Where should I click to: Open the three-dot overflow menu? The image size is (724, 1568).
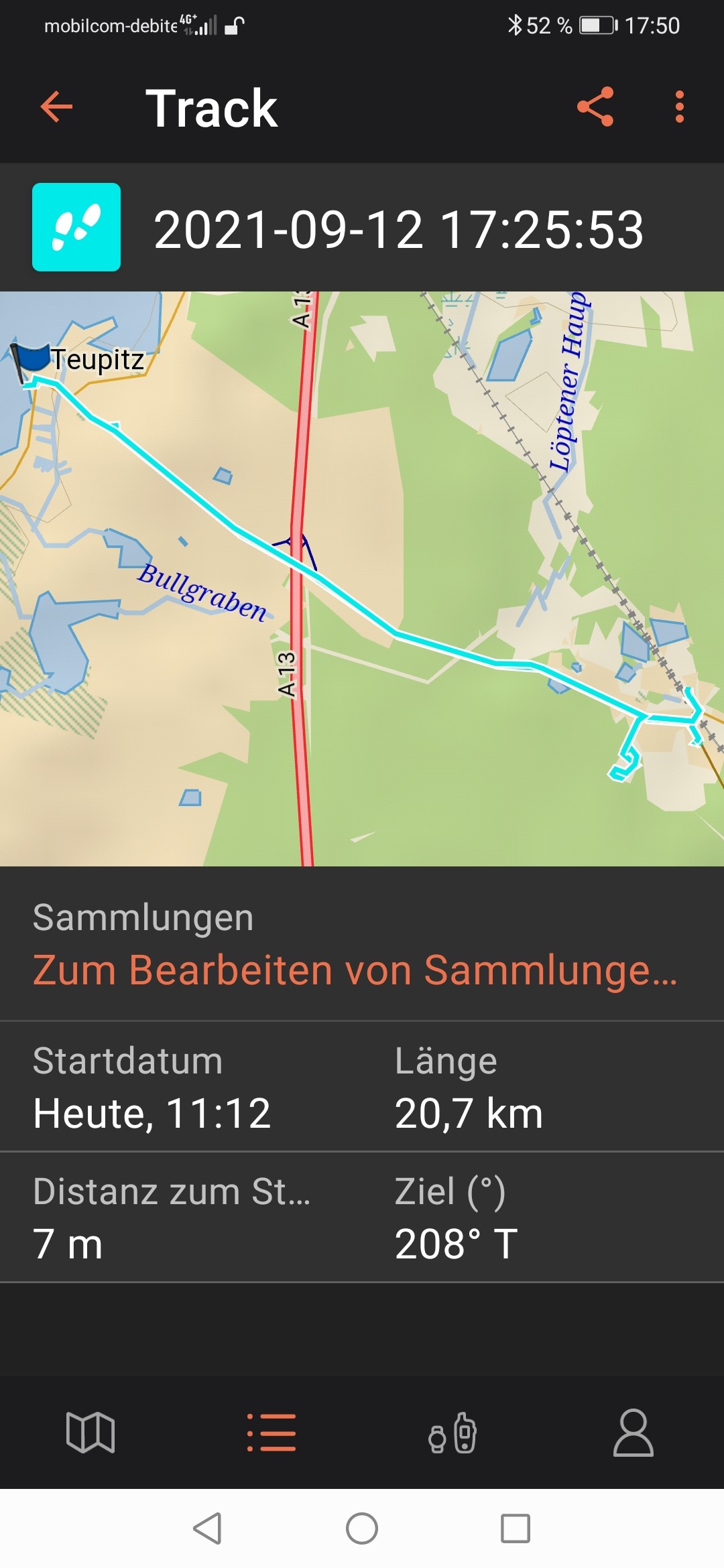point(680,107)
